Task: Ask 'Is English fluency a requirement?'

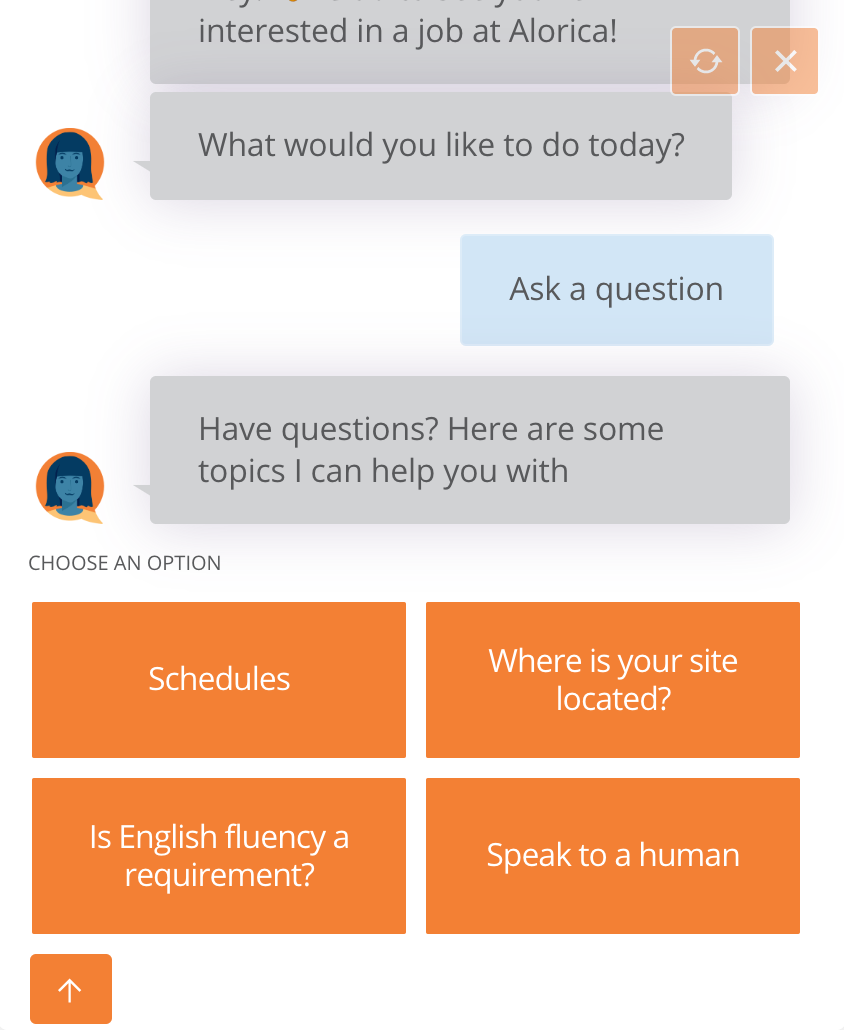Action: pos(219,856)
